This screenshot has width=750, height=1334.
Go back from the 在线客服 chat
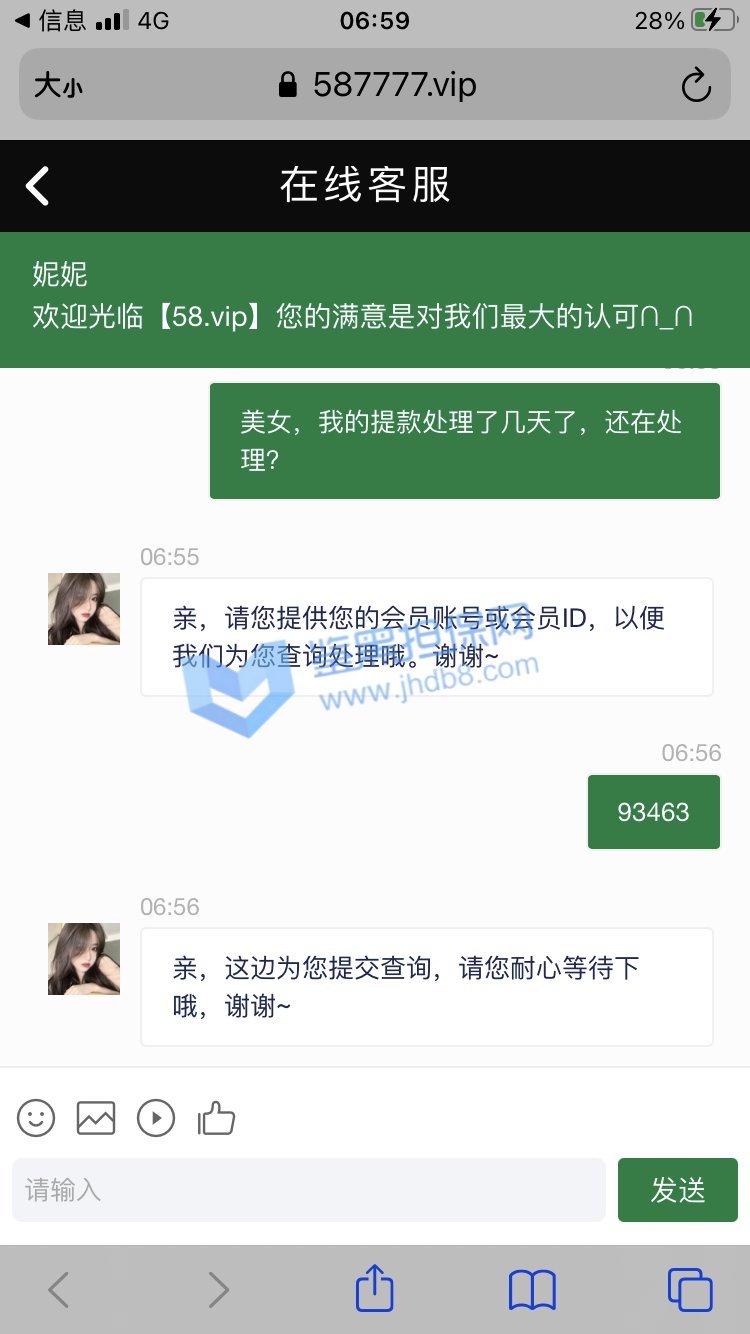(38, 186)
